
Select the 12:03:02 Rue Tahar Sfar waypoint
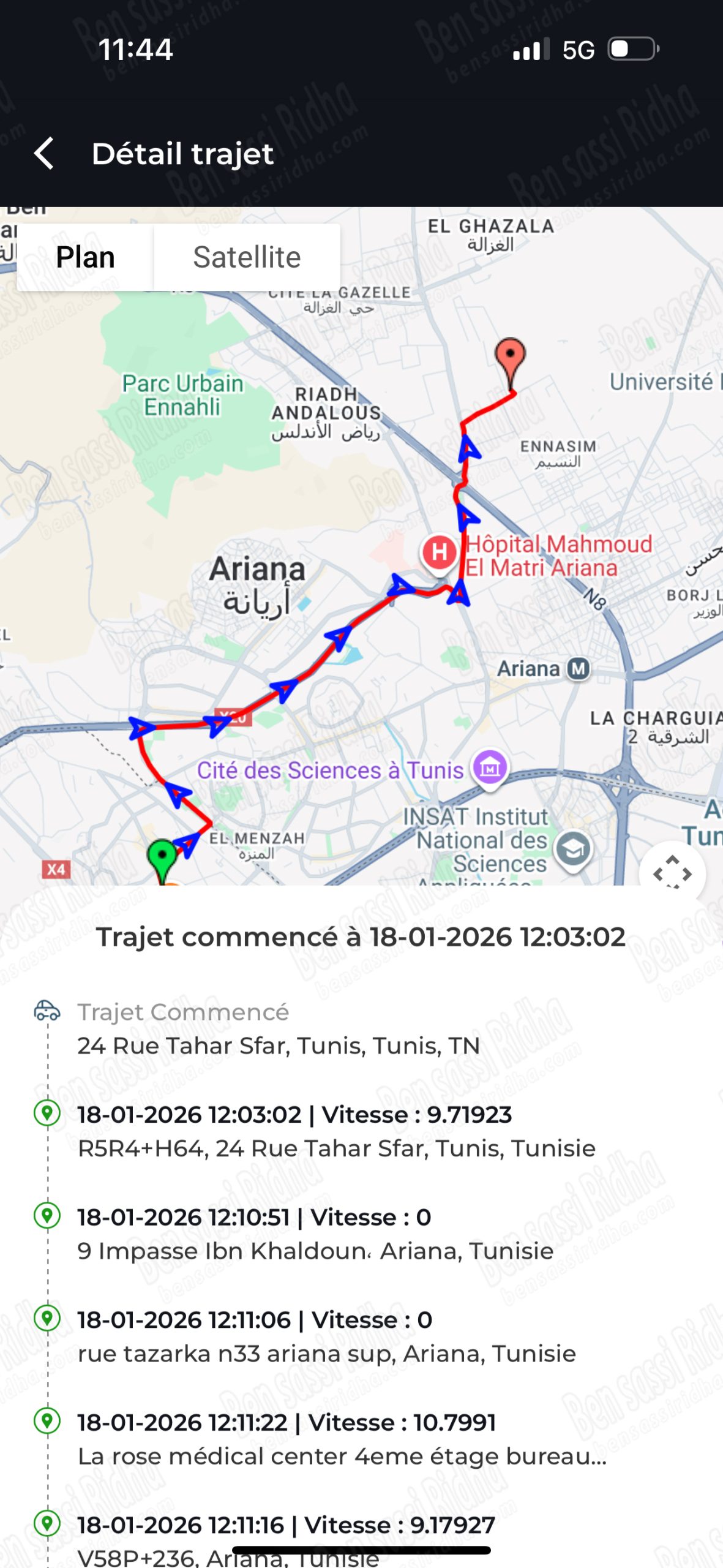[335, 1131]
